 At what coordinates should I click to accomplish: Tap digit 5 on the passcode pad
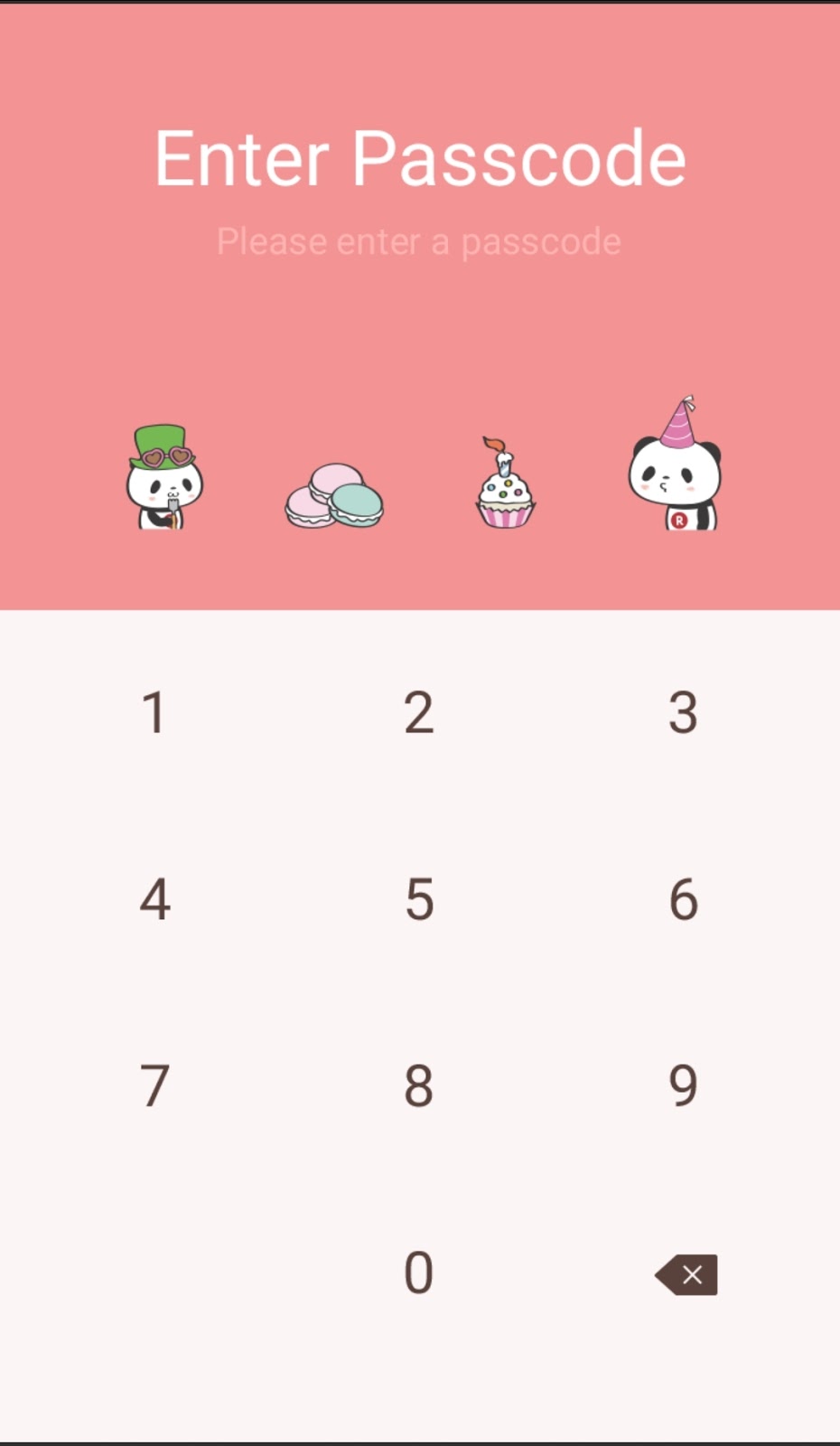point(419,899)
